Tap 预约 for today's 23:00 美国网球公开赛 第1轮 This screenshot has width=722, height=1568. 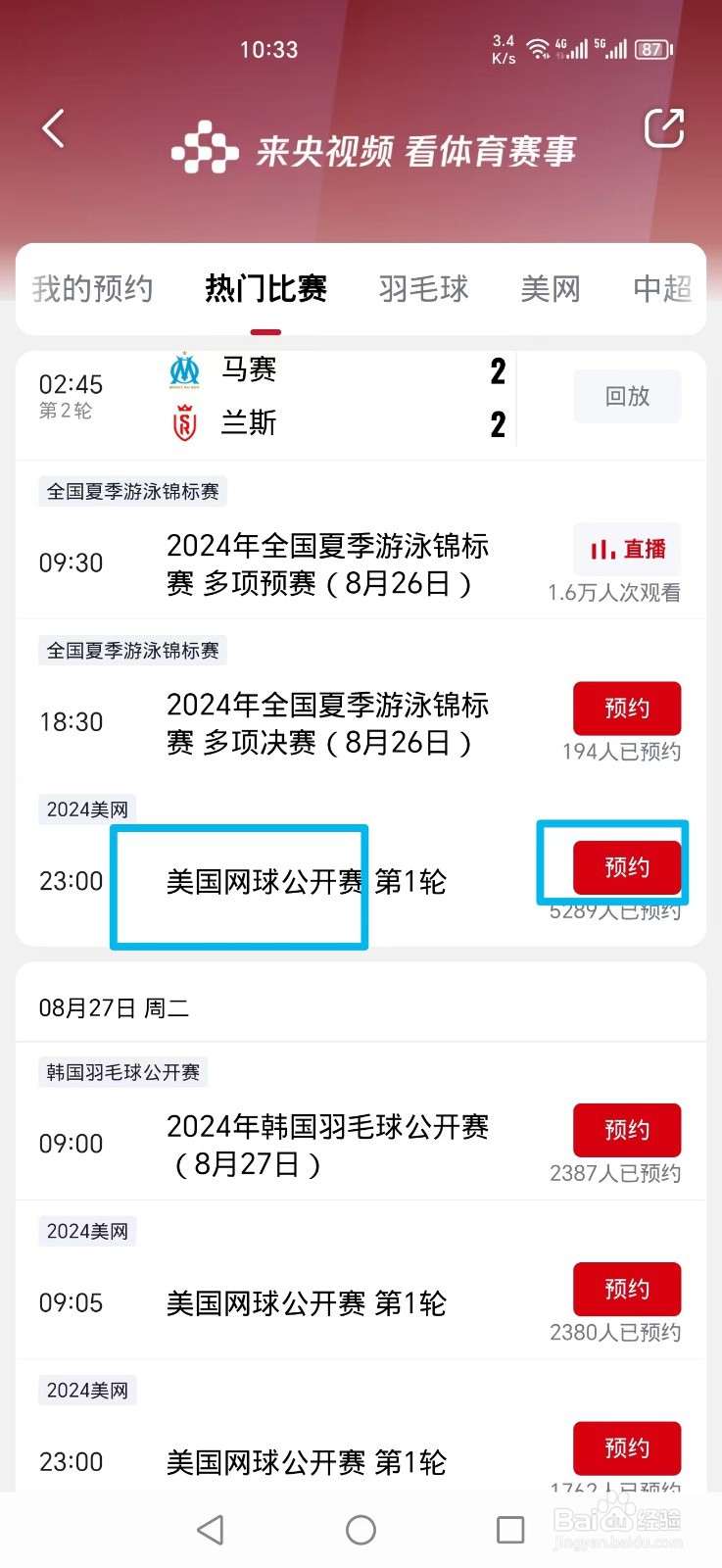pos(627,867)
